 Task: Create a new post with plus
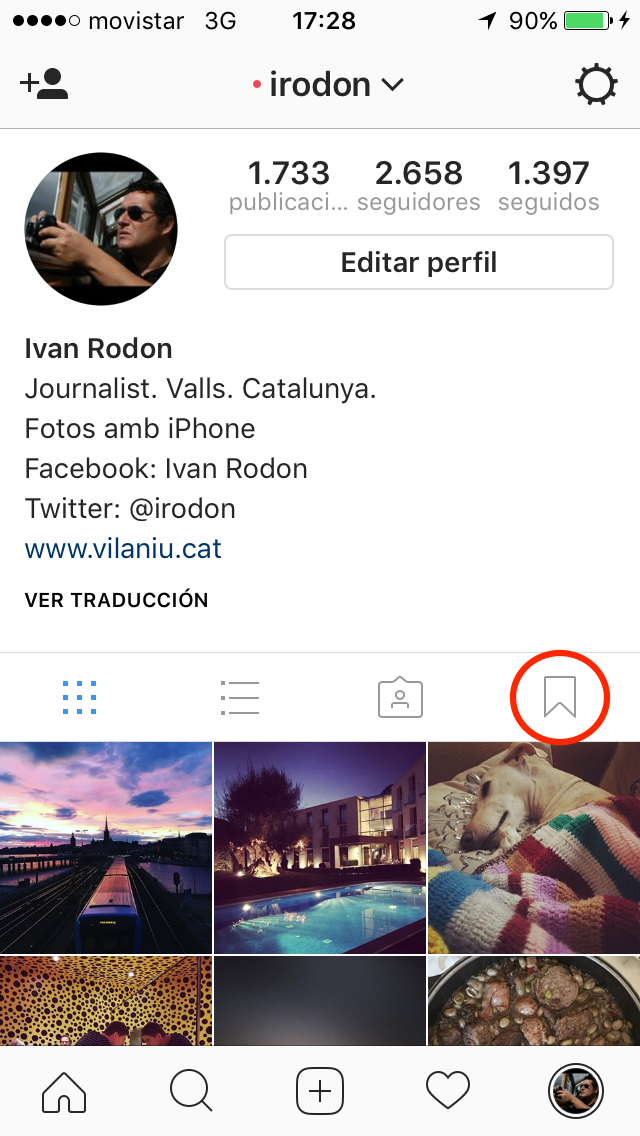[x=320, y=1091]
